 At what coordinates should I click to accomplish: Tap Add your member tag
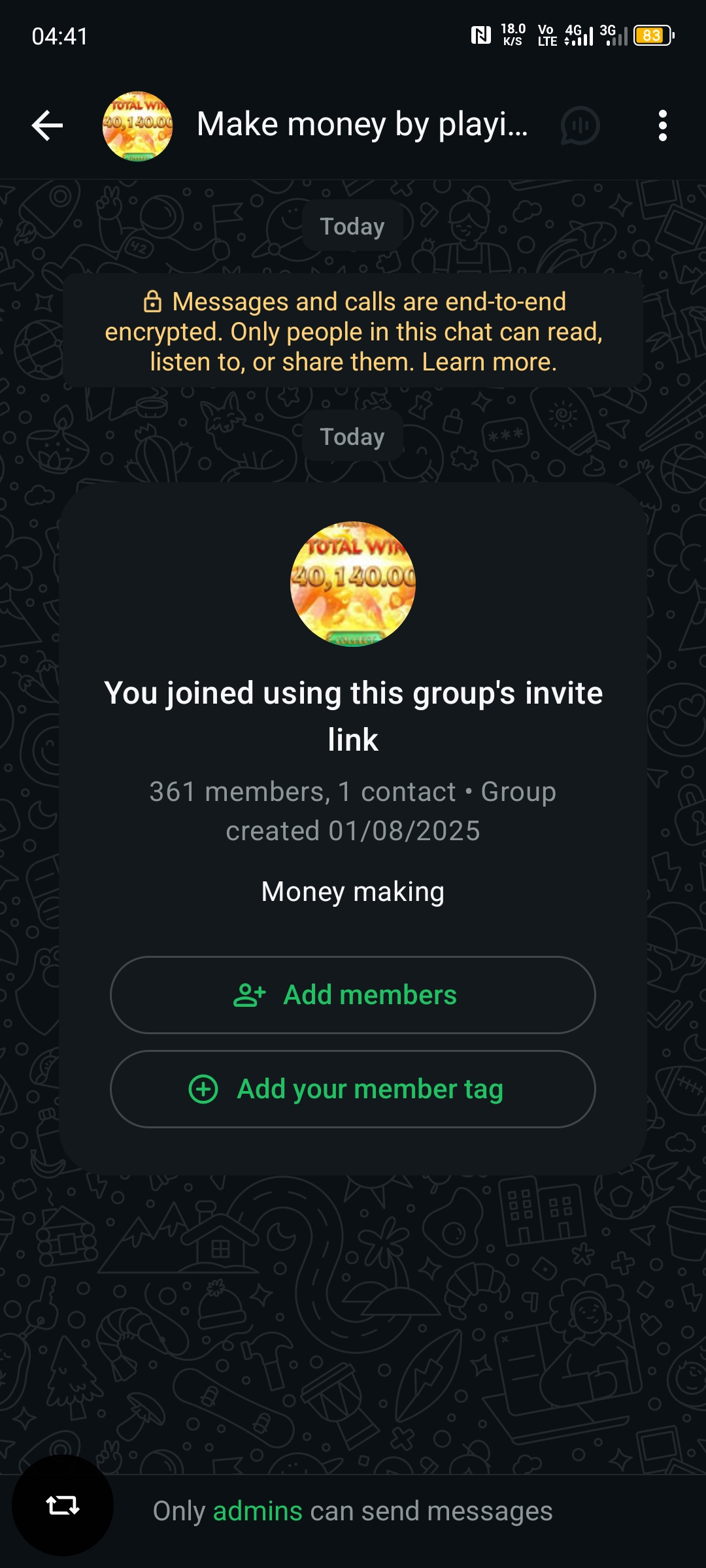point(353,1089)
